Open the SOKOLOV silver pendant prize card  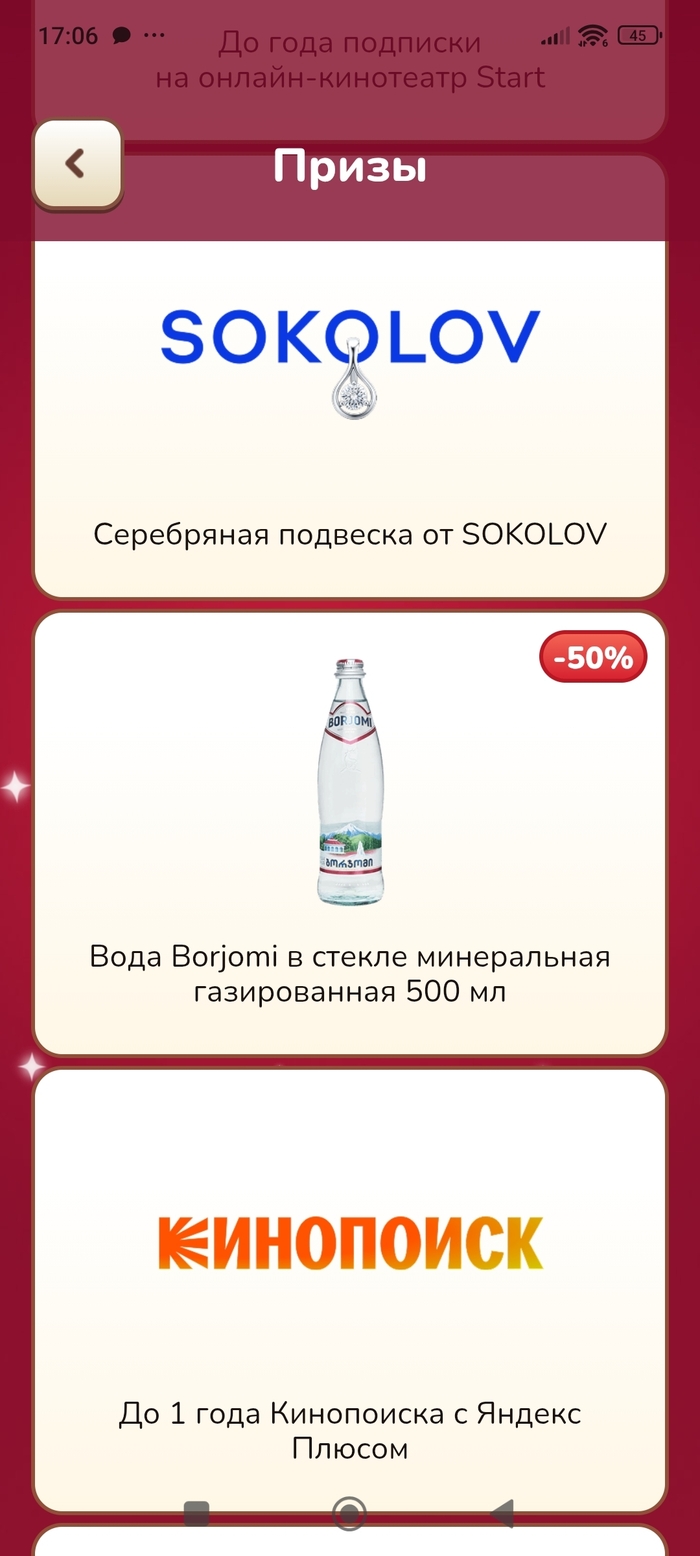(350, 420)
